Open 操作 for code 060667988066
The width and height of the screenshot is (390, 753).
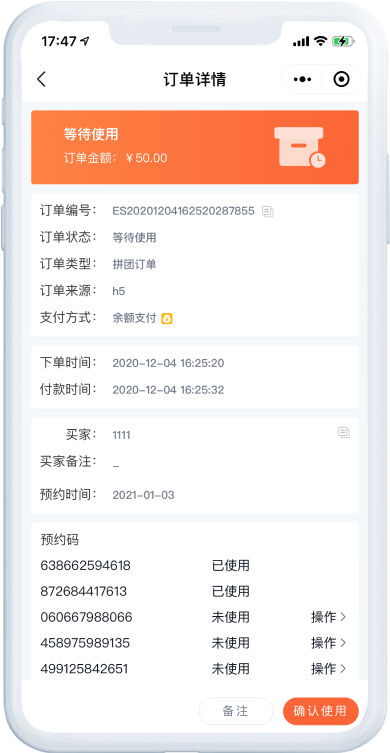pos(329,617)
